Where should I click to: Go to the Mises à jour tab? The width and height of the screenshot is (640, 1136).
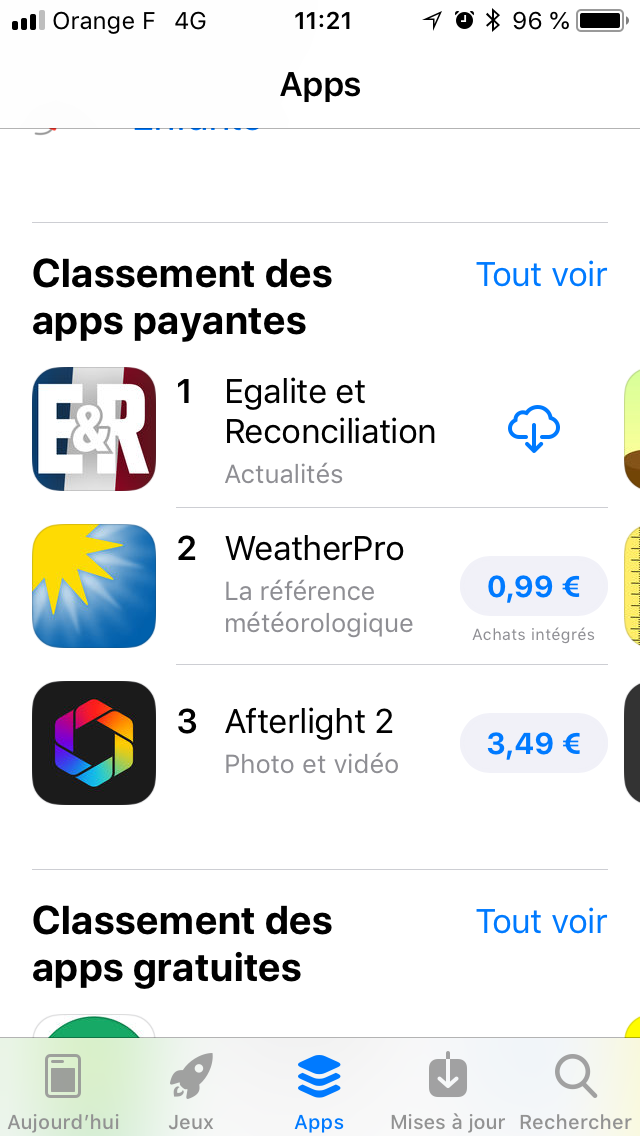coord(447,1092)
